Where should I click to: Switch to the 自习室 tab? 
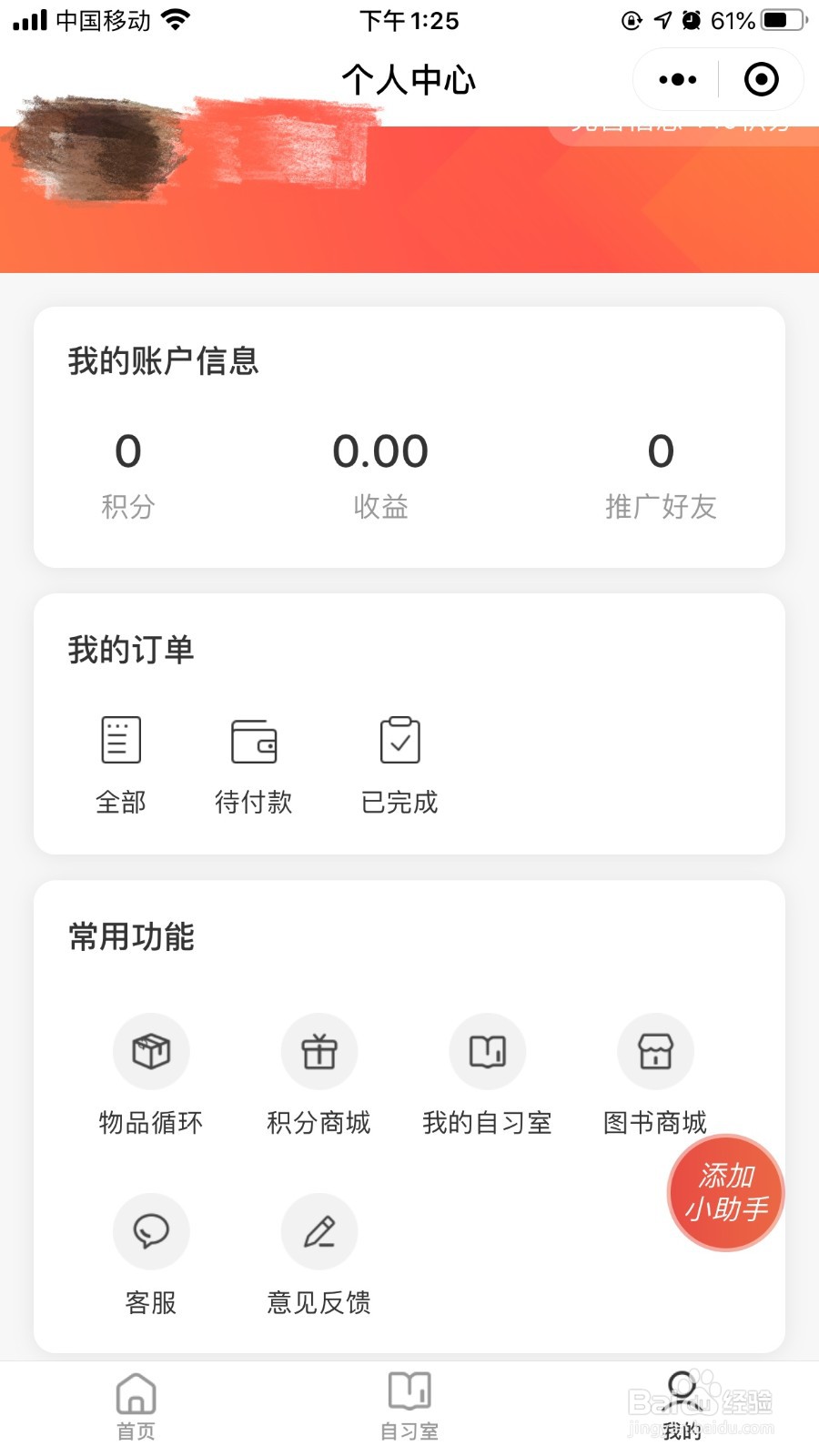coord(409,1407)
